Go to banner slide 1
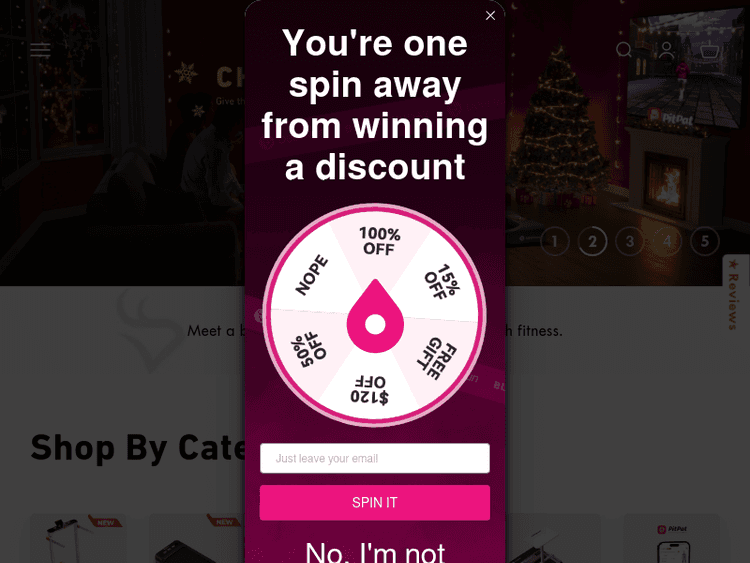Screen dimensions: 750x563 coord(555,241)
